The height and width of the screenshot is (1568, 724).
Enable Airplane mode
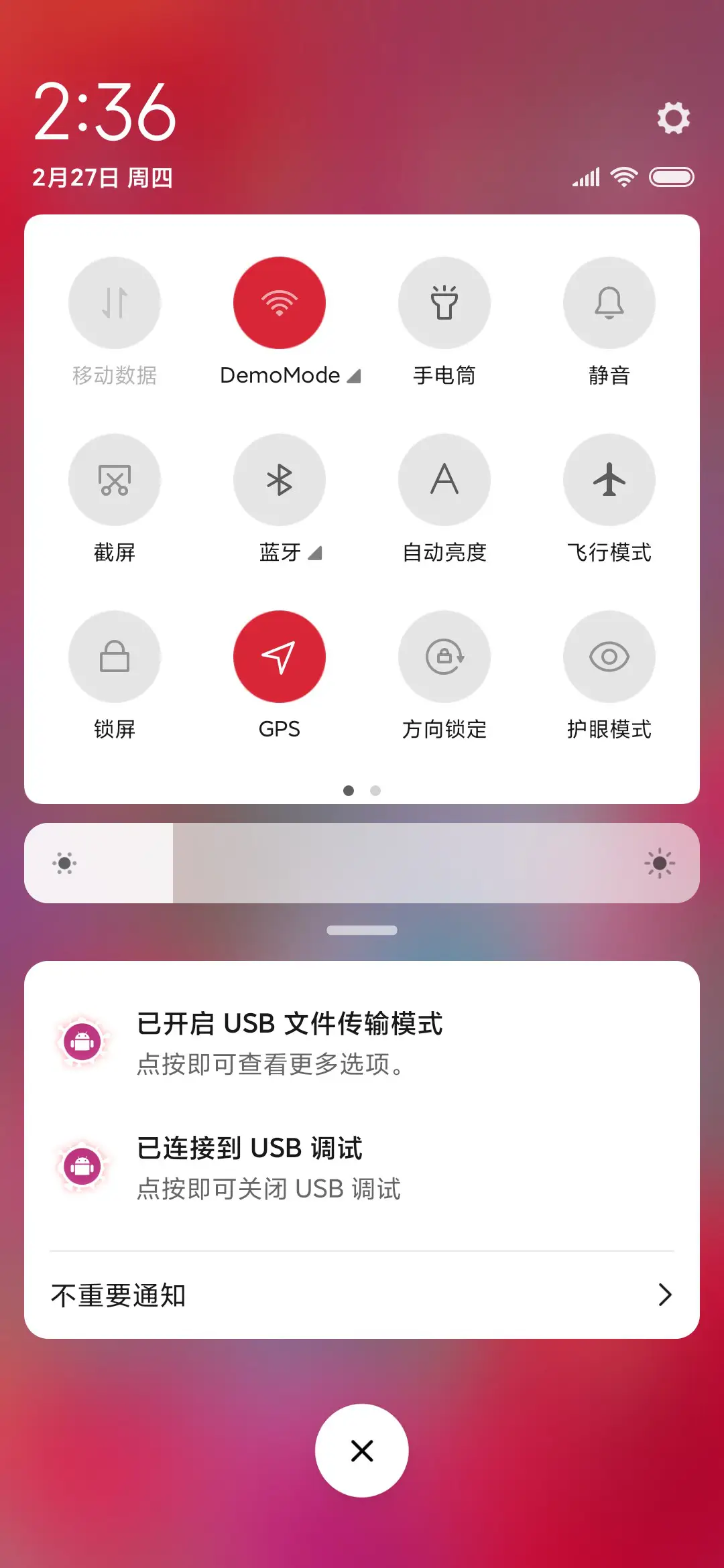609,480
